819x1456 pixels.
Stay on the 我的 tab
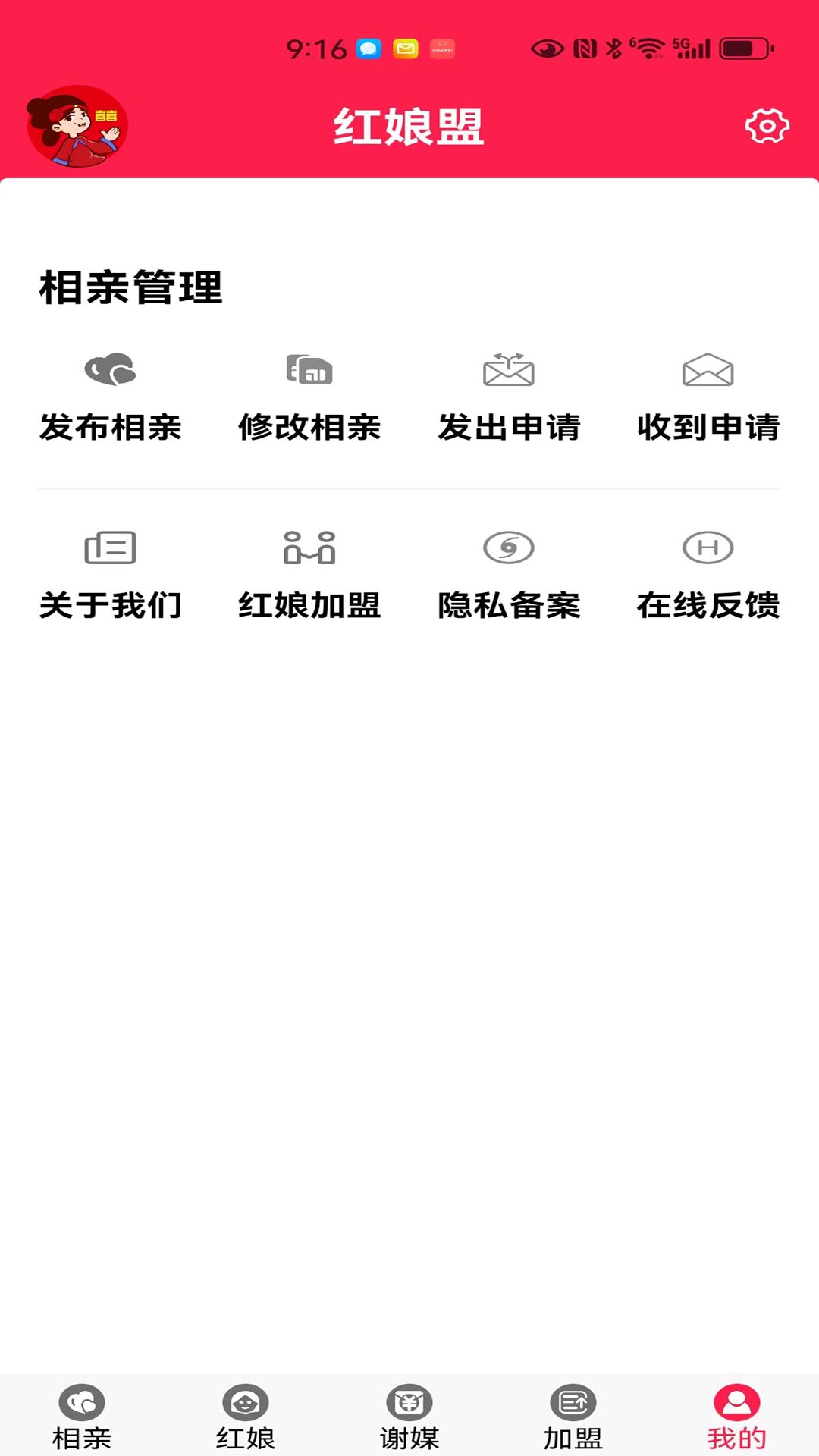[736, 1410]
